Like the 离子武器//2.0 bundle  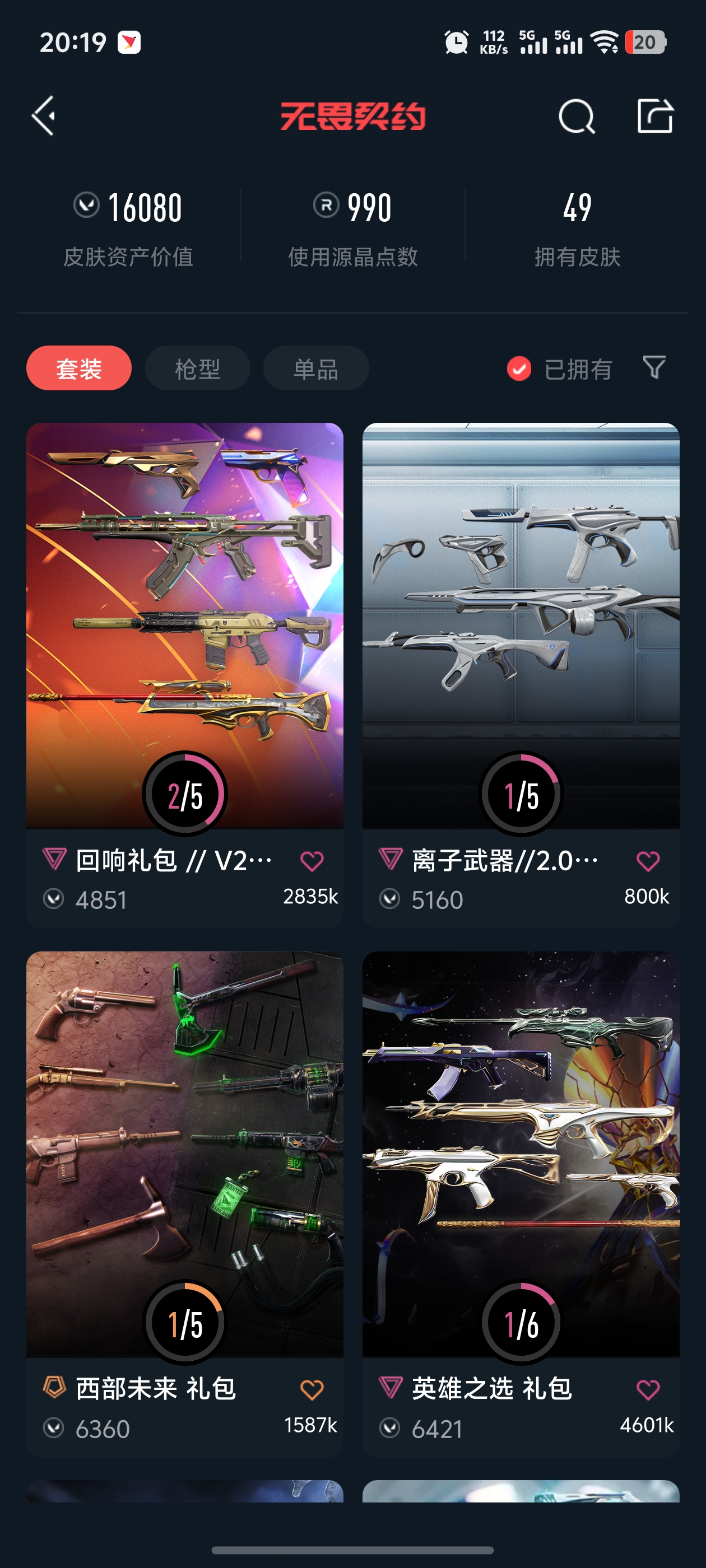648,861
